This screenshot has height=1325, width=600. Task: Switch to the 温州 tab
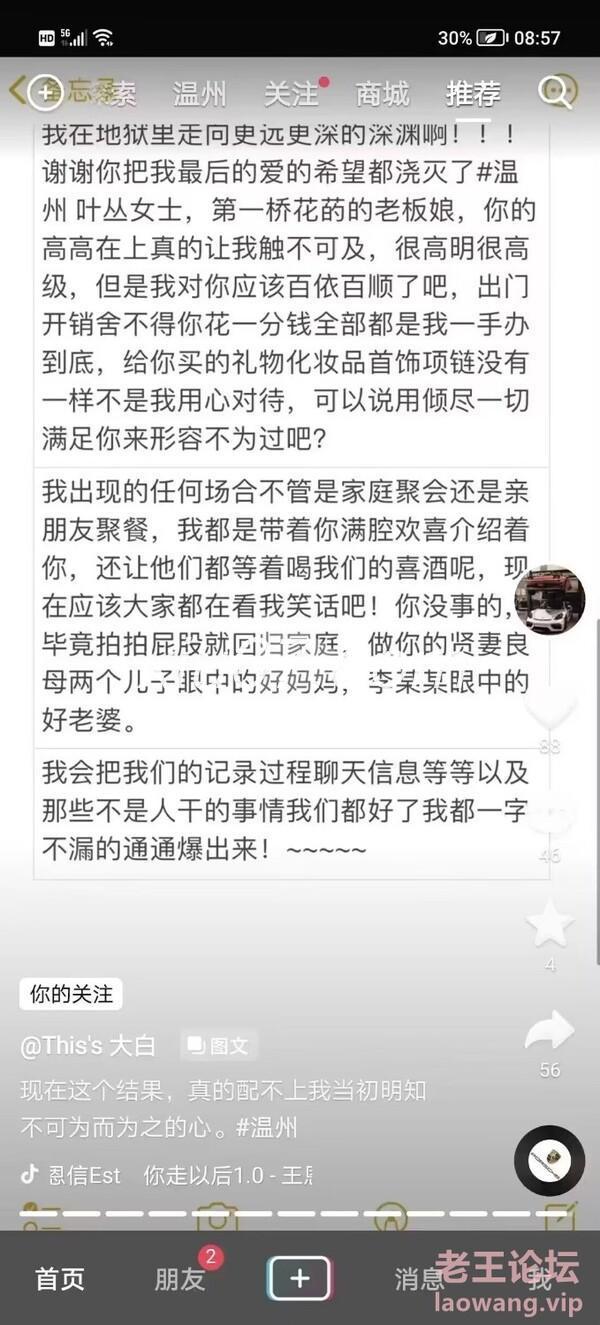click(200, 94)
